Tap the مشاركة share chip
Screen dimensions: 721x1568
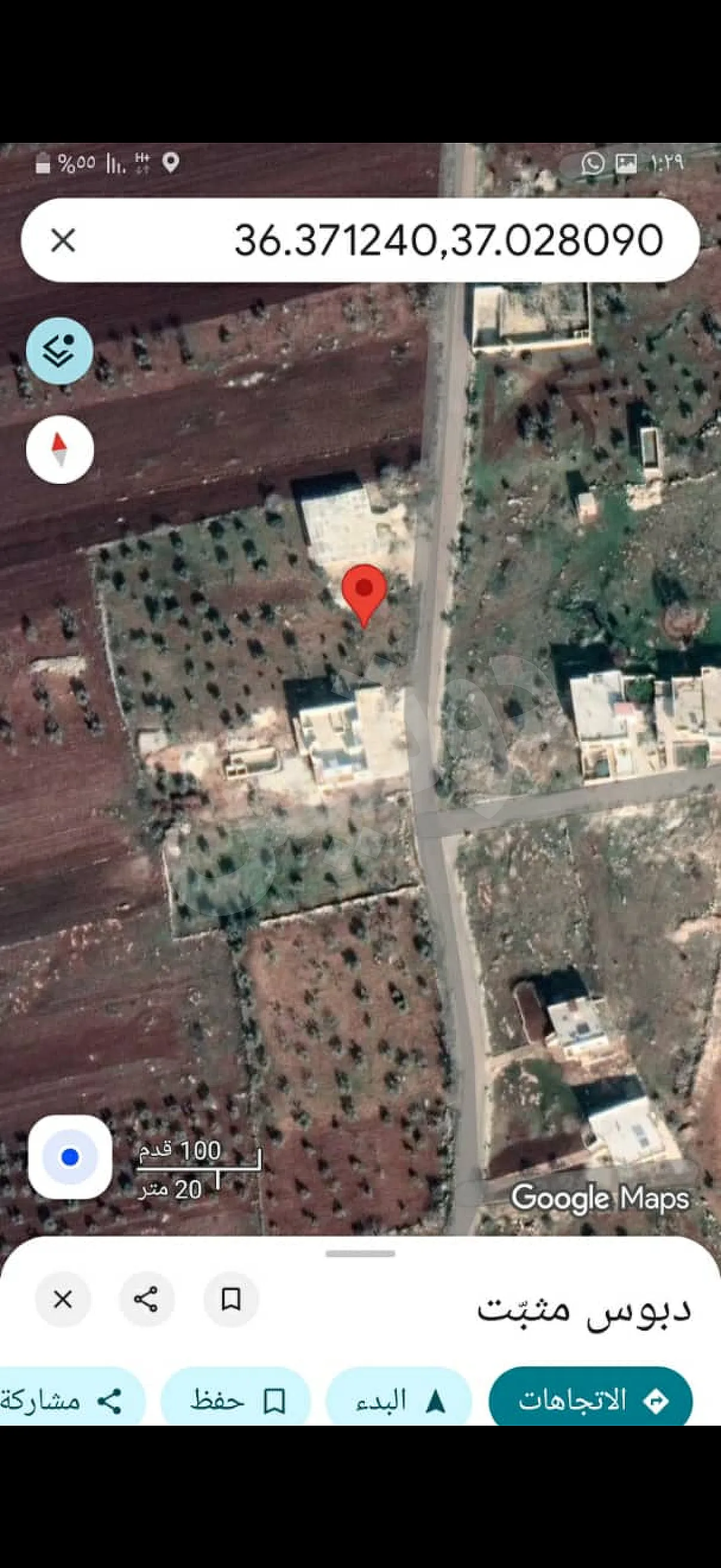[61, 1401]
